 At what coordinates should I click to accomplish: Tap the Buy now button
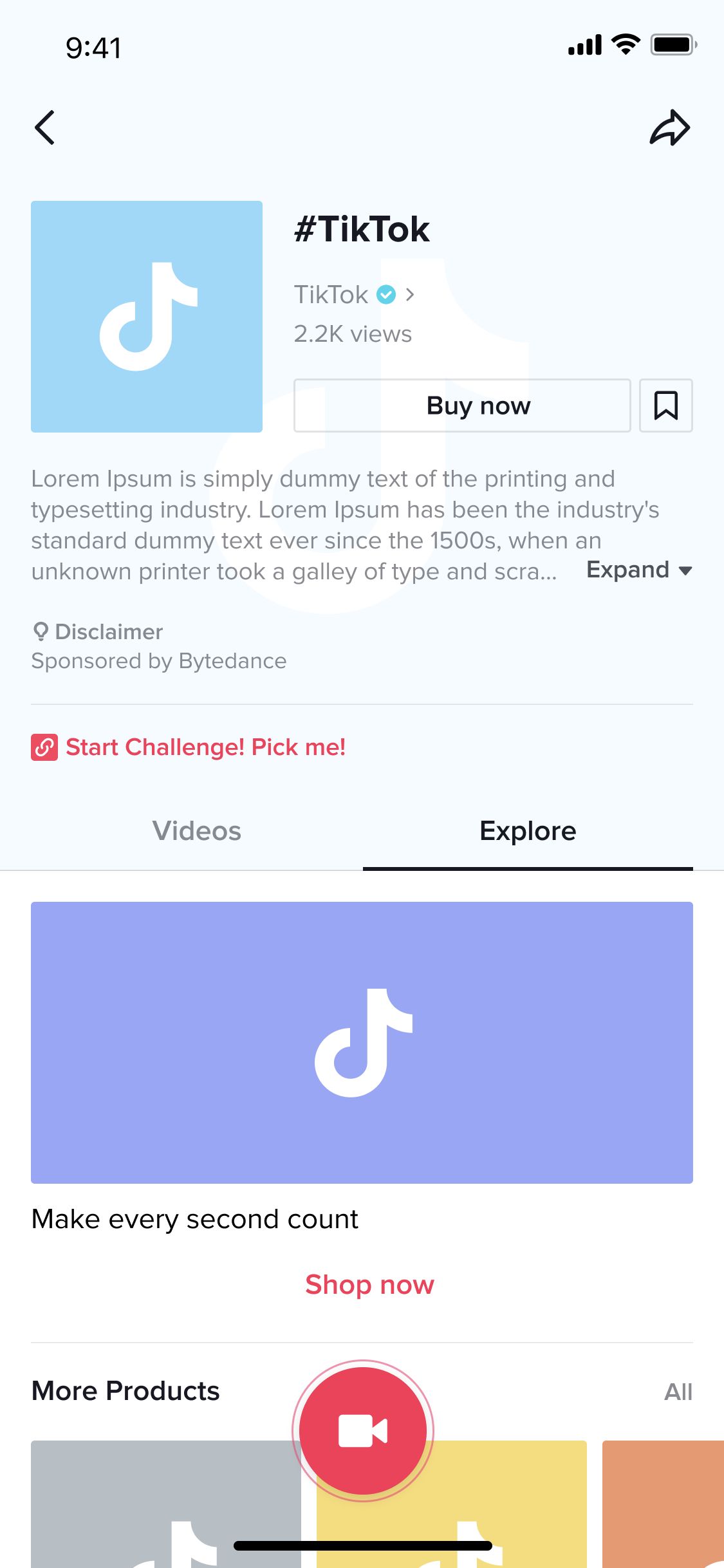461,406
